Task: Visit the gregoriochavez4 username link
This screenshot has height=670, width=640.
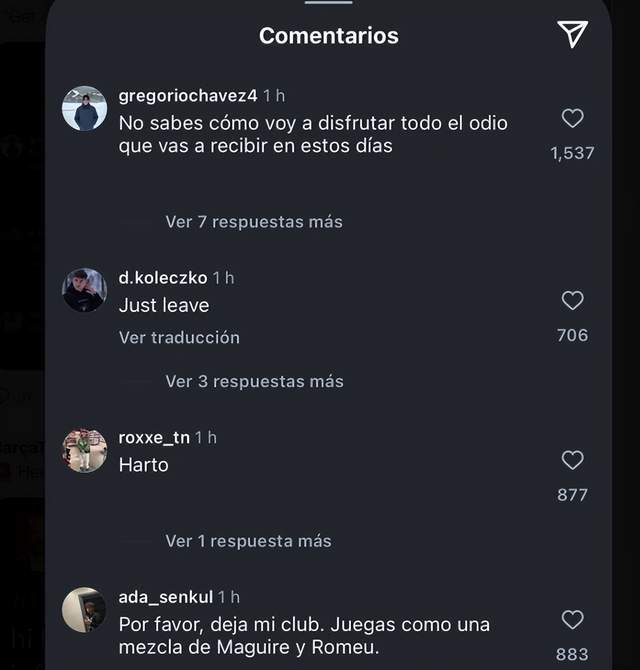Action: pyautogui.click(x=188, y=96)
